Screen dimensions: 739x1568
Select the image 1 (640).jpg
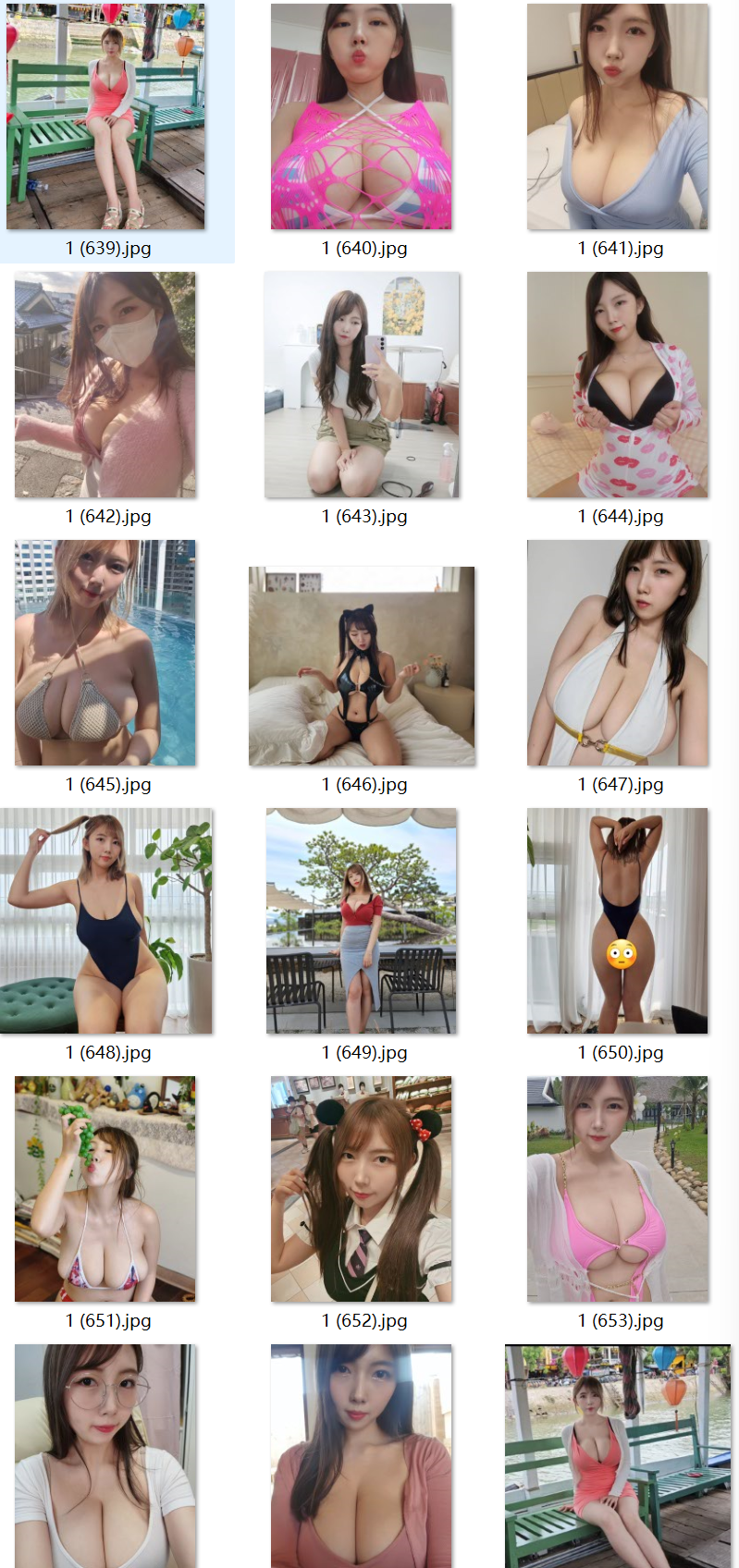click(362, 116)
